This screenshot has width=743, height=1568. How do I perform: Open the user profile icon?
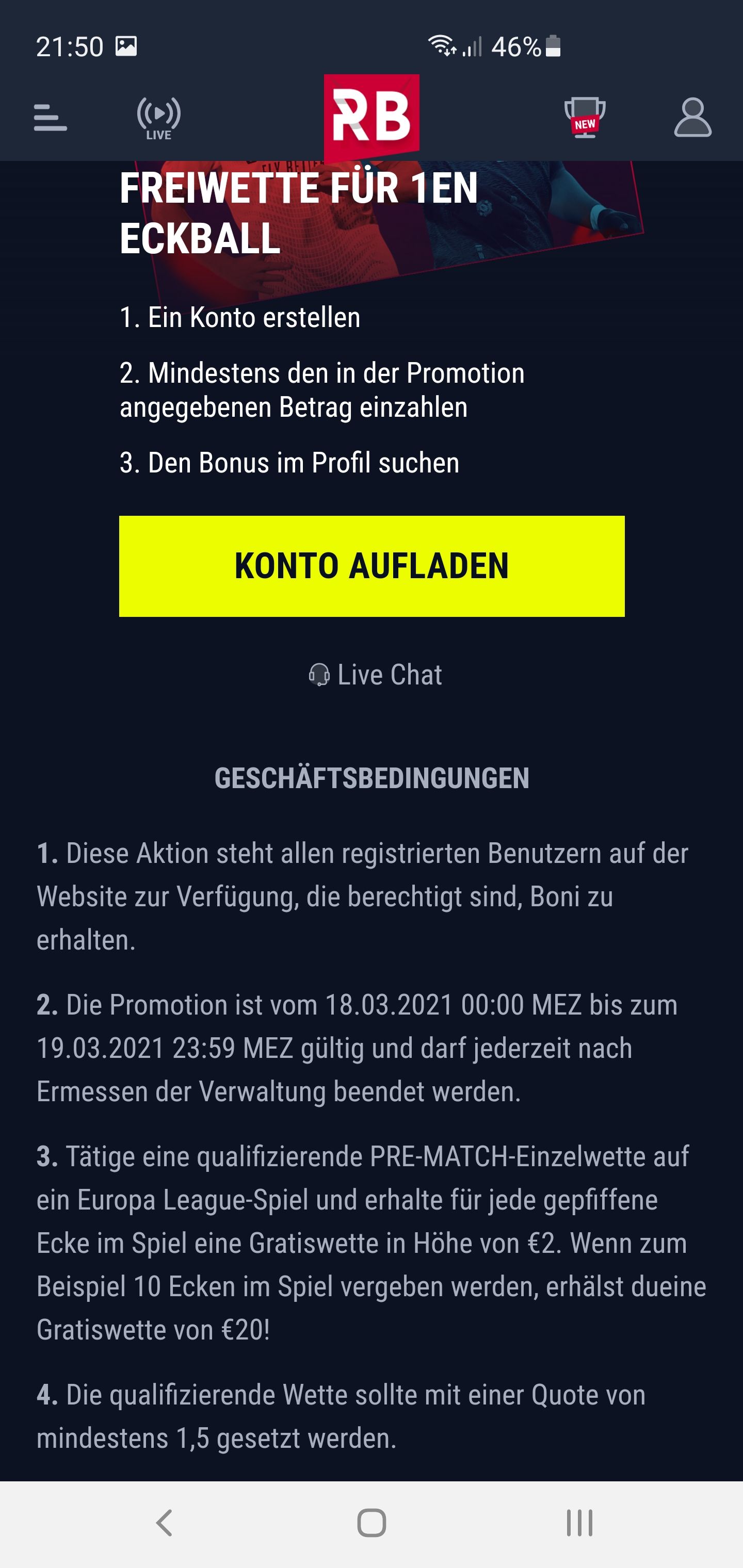[692, 117]
